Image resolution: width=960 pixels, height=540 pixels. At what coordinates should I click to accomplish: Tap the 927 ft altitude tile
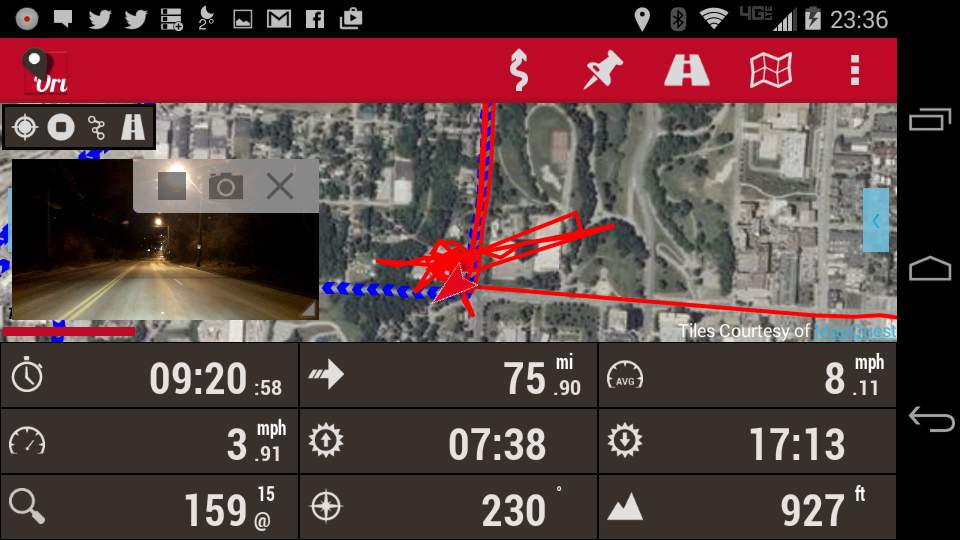(747, 508)
